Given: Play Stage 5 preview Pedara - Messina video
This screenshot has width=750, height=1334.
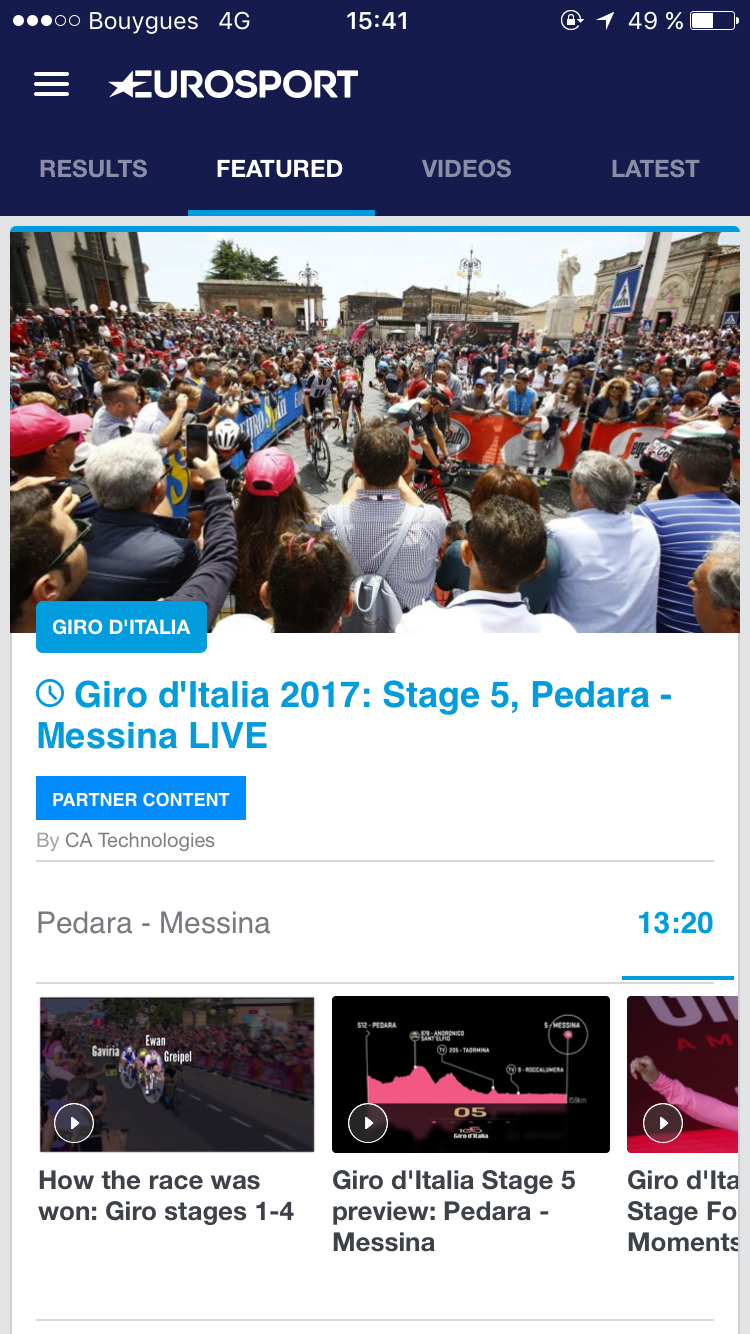Looking at the screenshot, I should (x=470, y=1075).
